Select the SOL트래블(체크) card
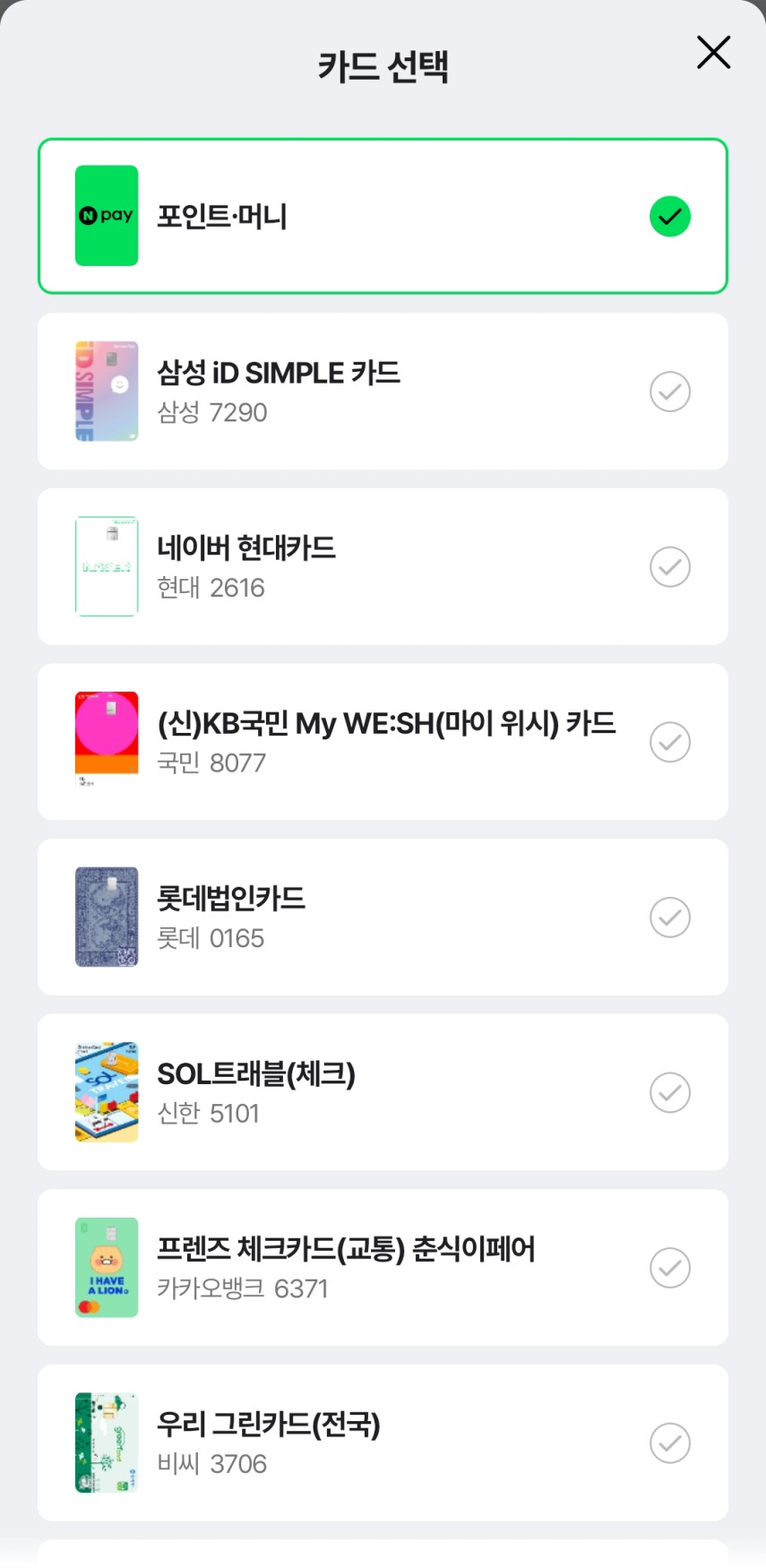766x1568 pixels. 383,1092
